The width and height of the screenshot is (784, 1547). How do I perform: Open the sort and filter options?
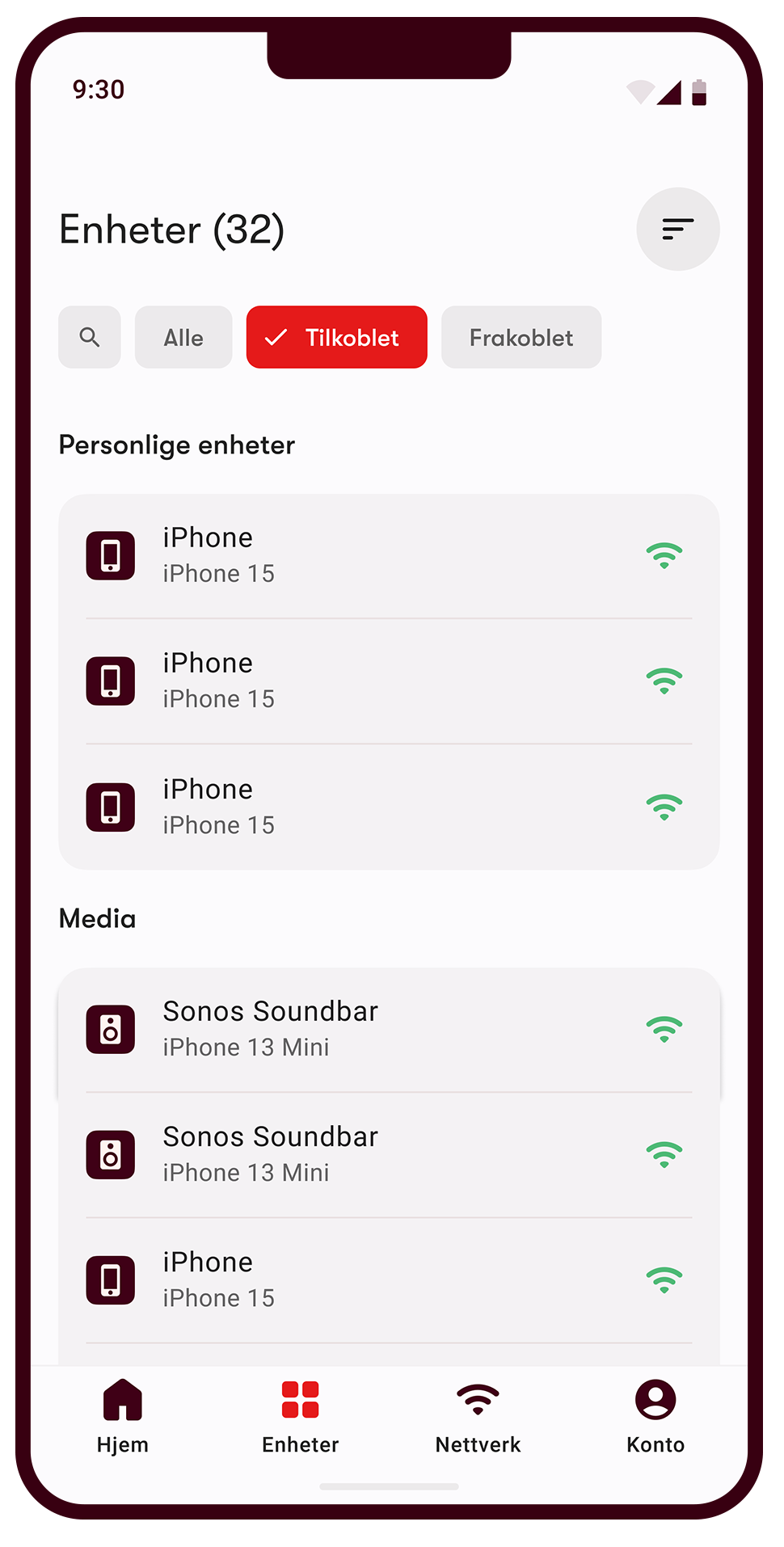(677, 230)
